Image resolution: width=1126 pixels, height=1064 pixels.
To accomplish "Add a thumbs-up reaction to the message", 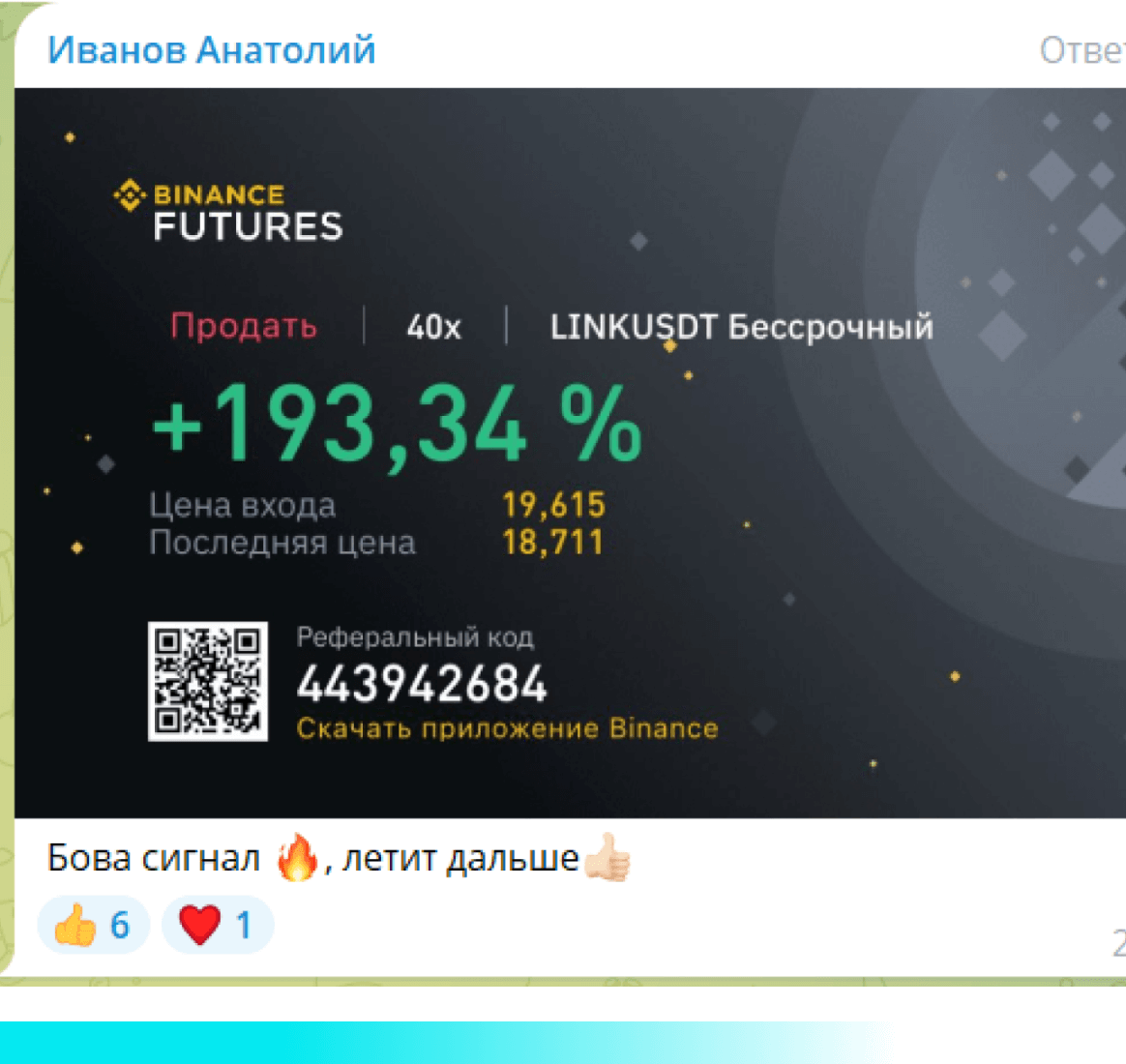I will click(x=93, y=926).
